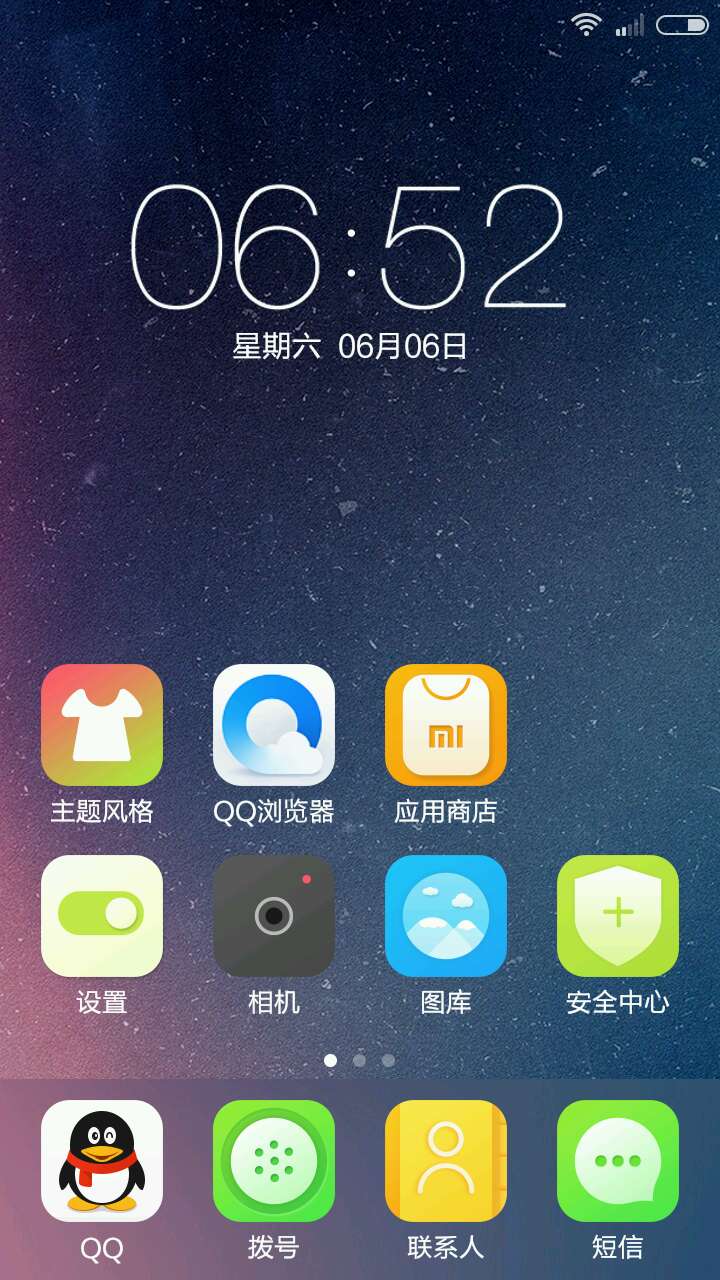The height and width of the screenshot is (1280, 720).
Task: Open 安全中心 security center
Action: [x=618, y=915]
